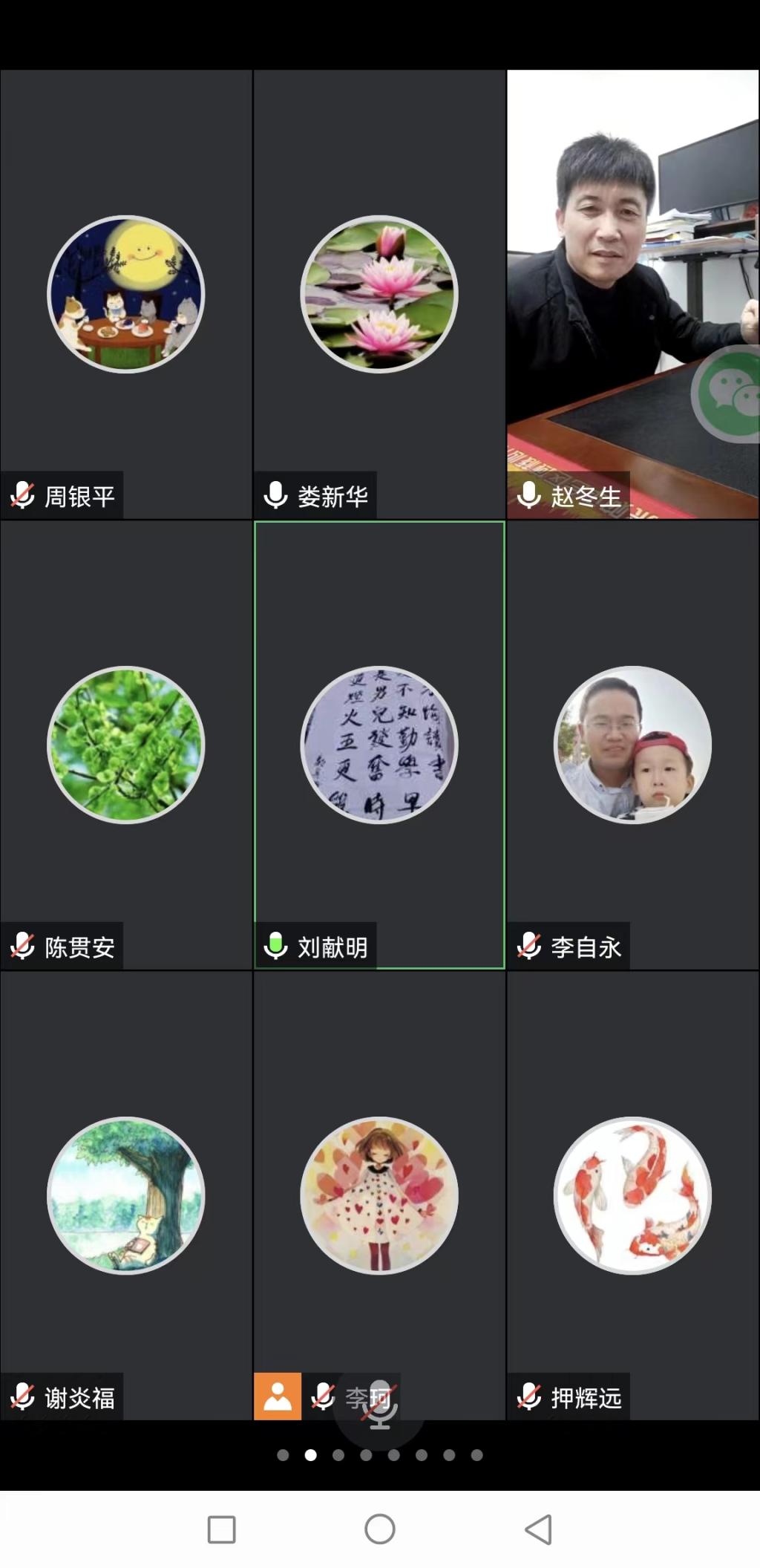Go back using the system back button
760x1568 pixels.
pos(539,1529)
